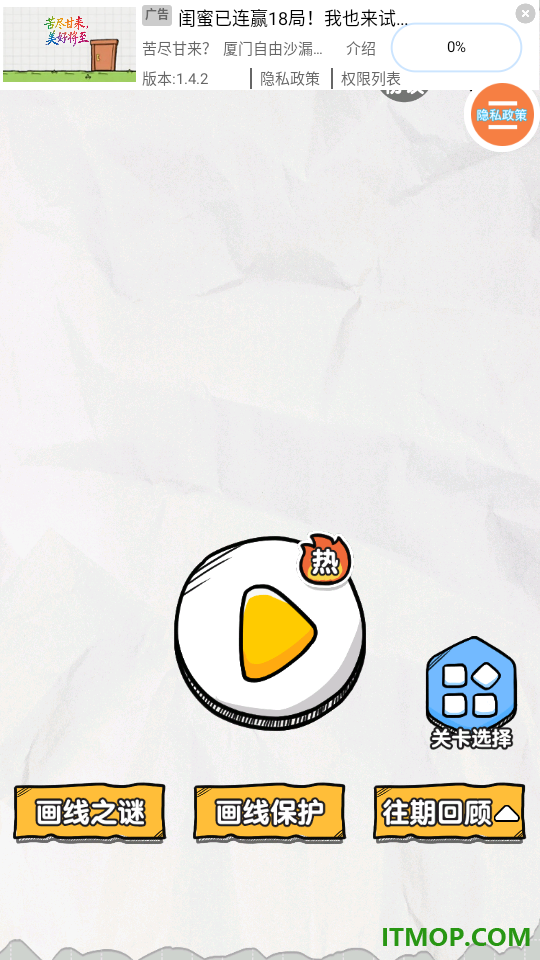Start the game with the play button

click(x=270, y=632)
